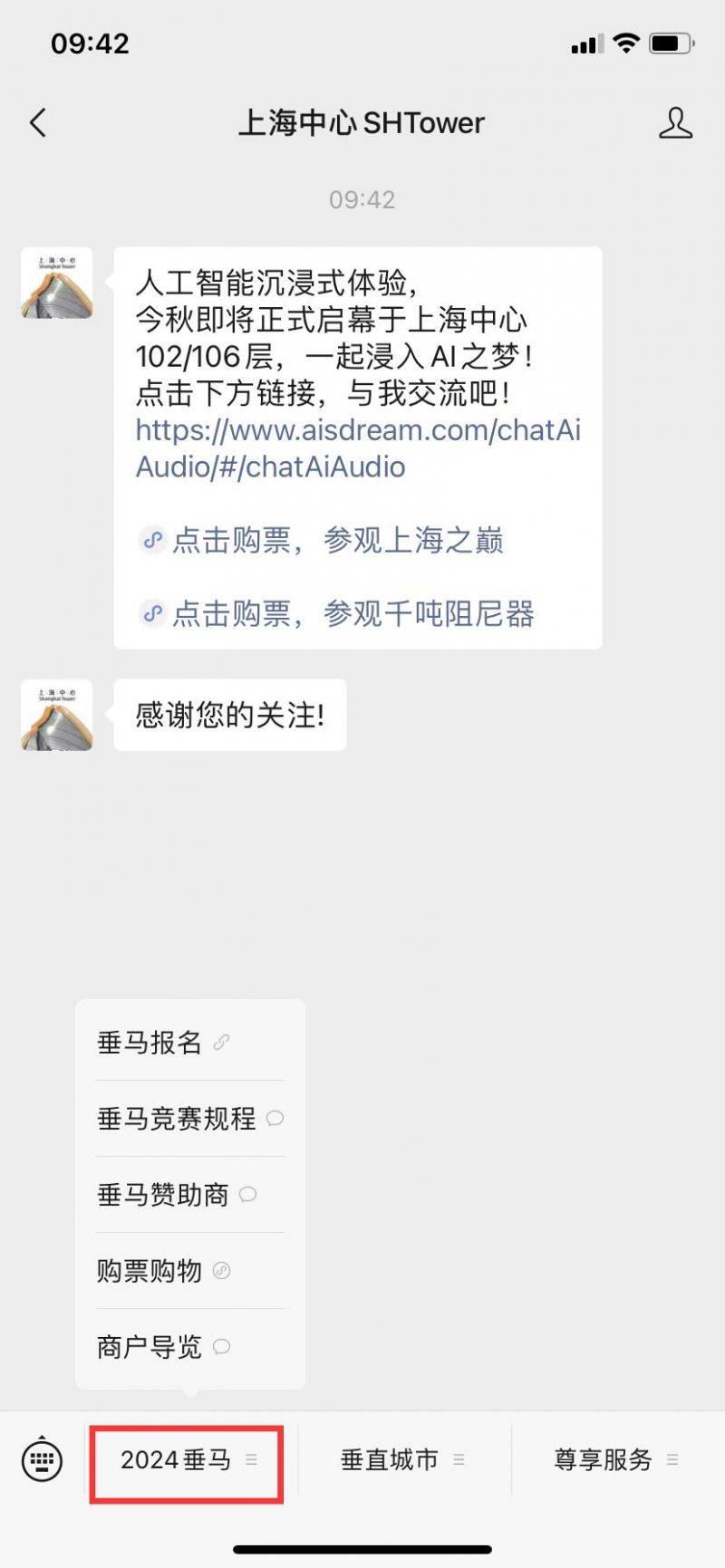Tap the link icon beside 点击购票，参观上海之巅

[x=151, y=541]
